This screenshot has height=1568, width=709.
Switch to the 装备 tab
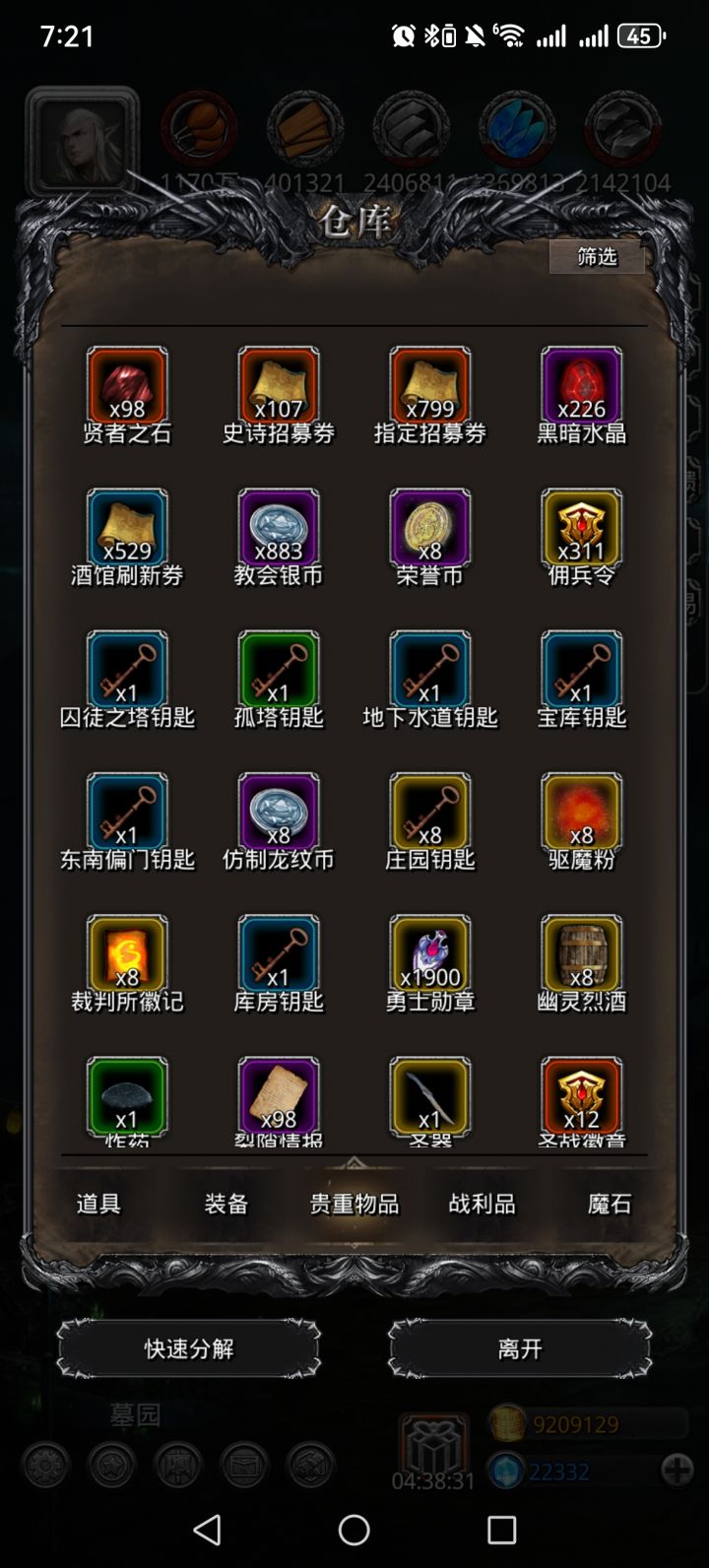(x=225, y=1203)
